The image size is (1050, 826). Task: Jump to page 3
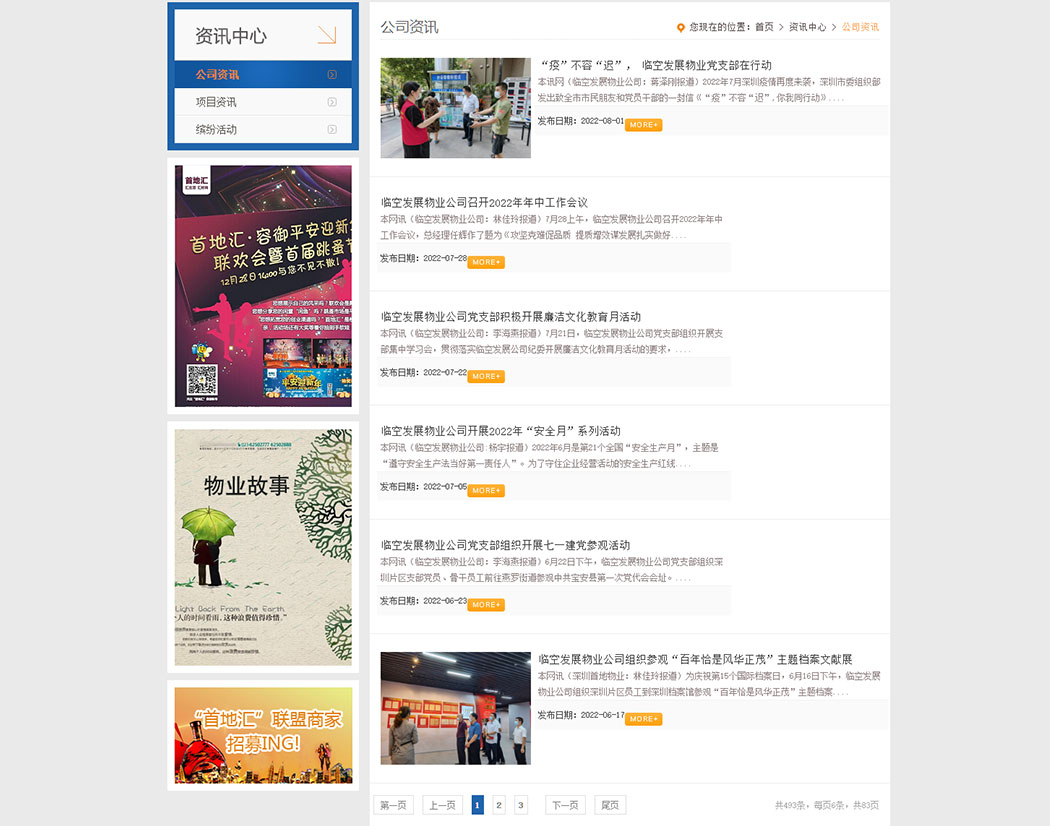click(x=521, y=805)
